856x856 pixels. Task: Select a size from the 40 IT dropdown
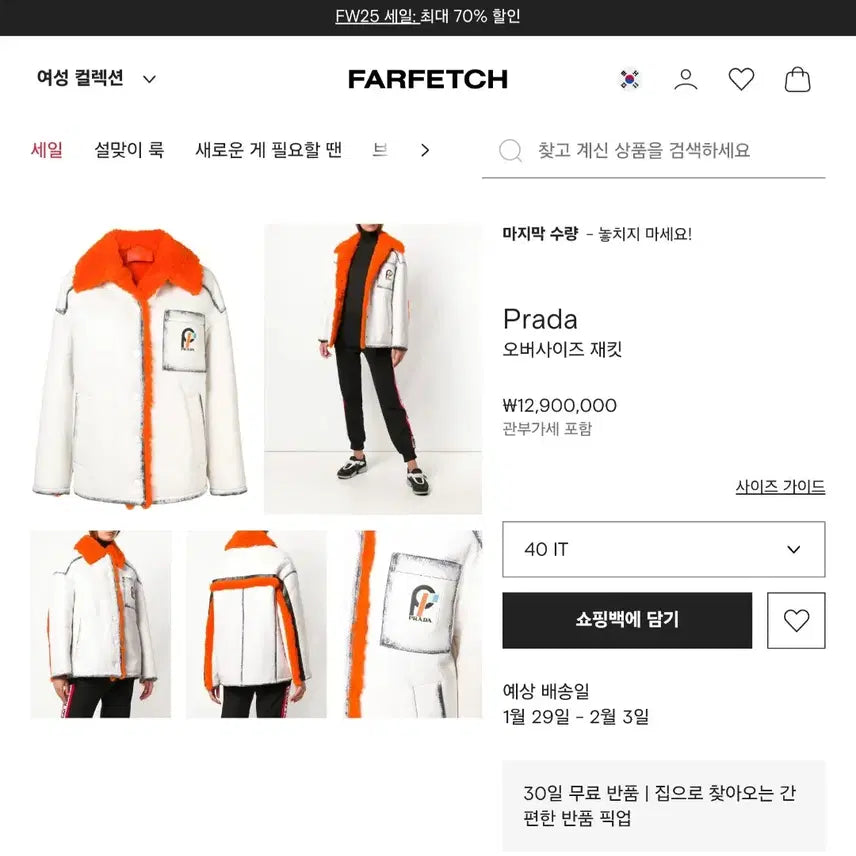pos(663,549)
